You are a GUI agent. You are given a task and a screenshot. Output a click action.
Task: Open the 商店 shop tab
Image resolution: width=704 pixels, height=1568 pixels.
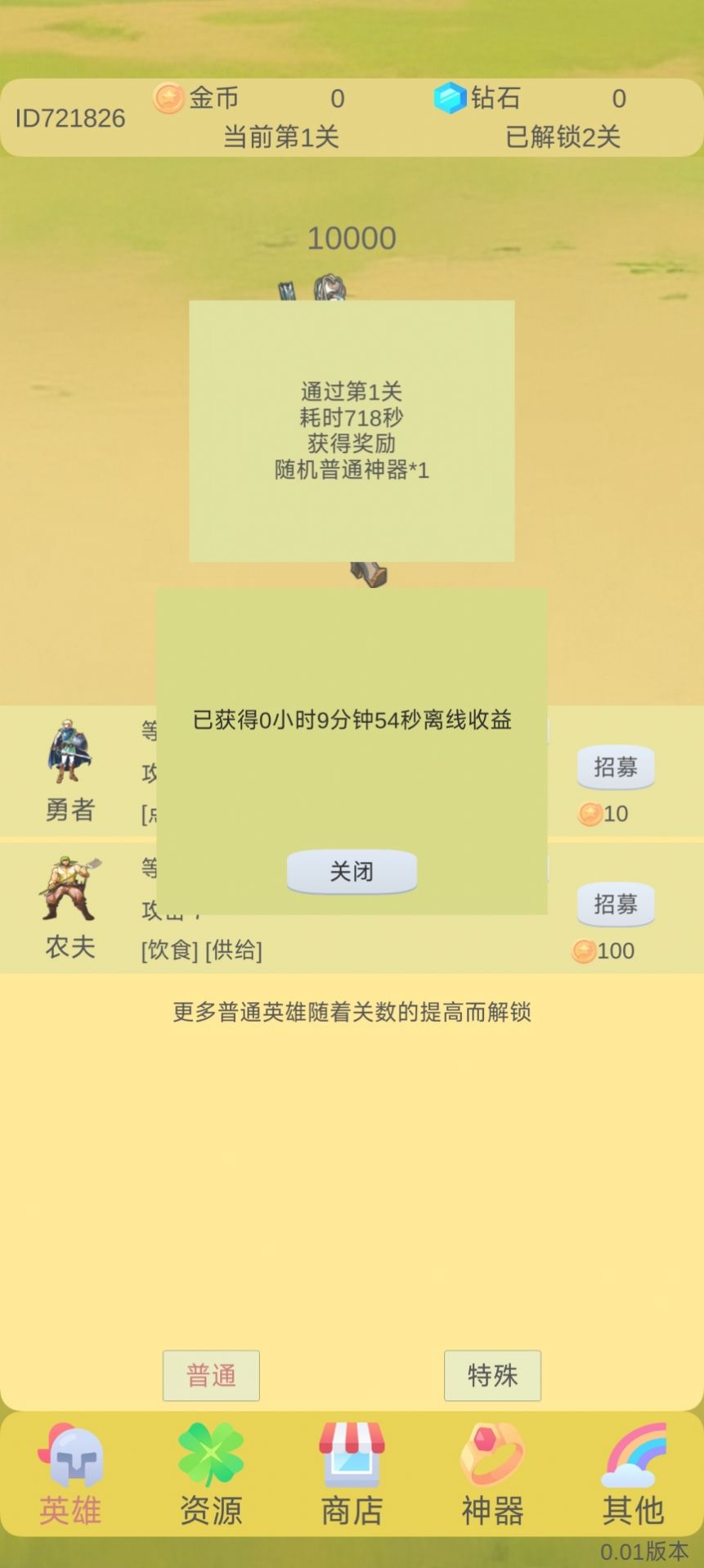[x=352, y=1475]
